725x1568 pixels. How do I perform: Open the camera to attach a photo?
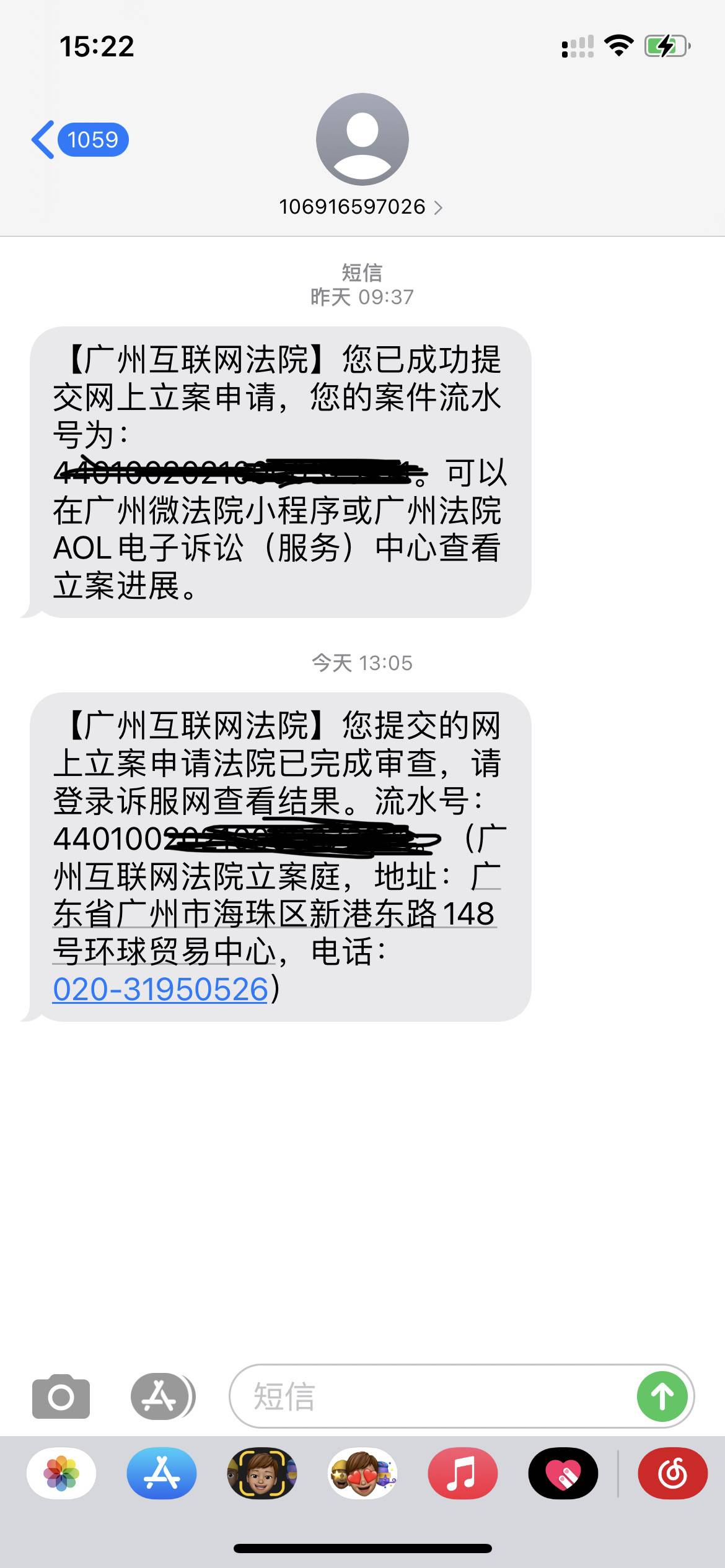coord(61,1396)
